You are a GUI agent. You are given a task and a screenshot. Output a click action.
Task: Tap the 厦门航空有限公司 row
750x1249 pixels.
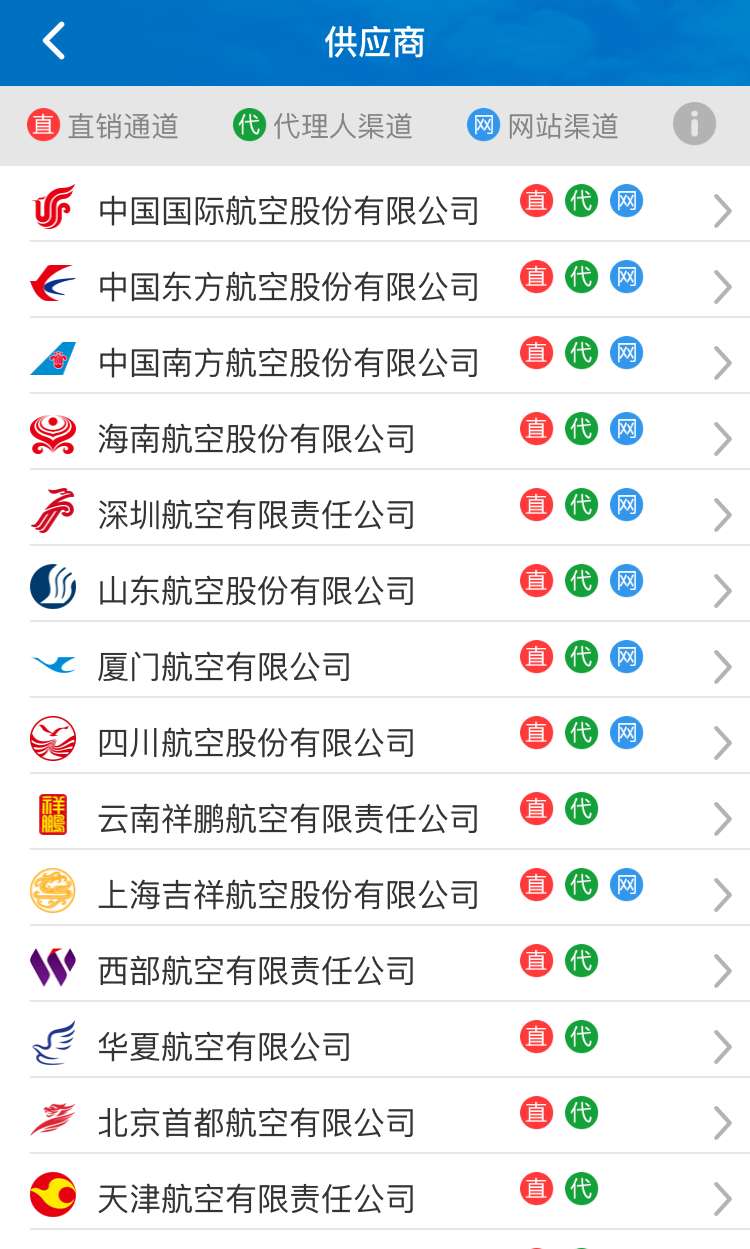pos(375,660)
